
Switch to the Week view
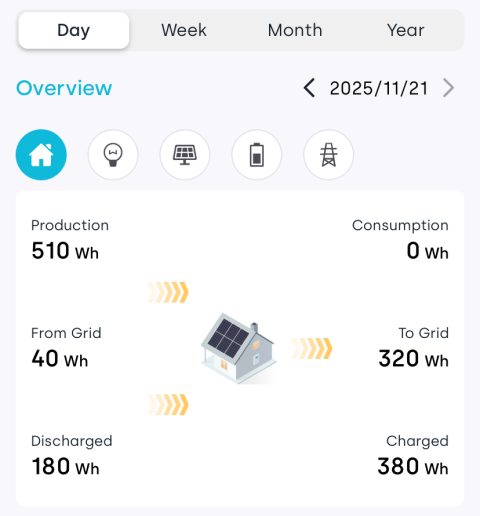(184, 30)
